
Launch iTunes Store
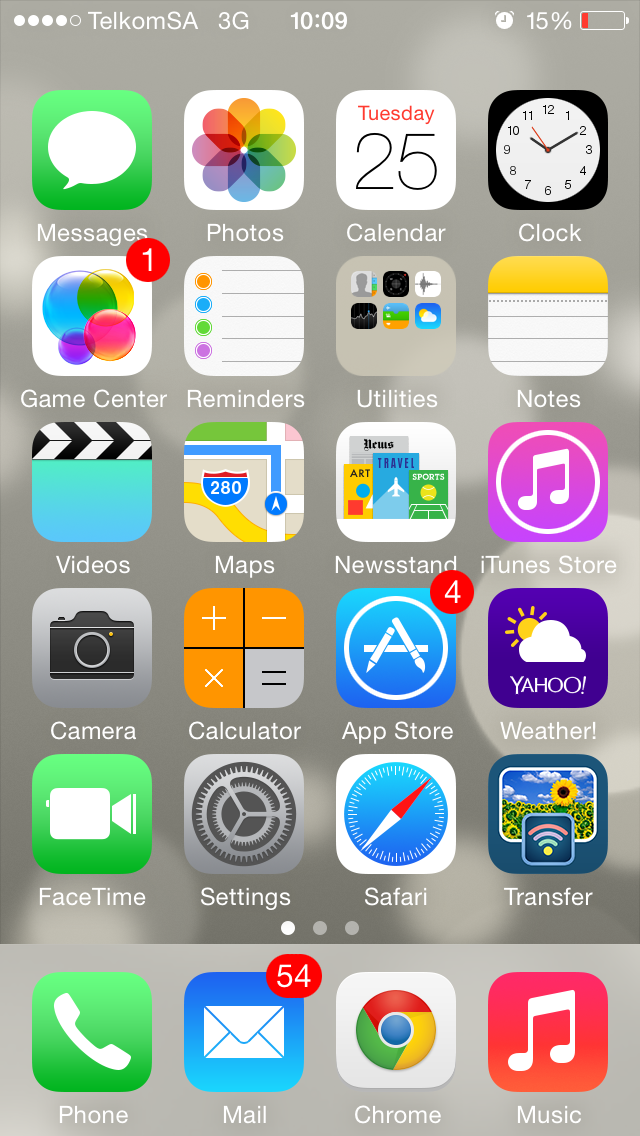pyautogui.click(x=548, y=482)
